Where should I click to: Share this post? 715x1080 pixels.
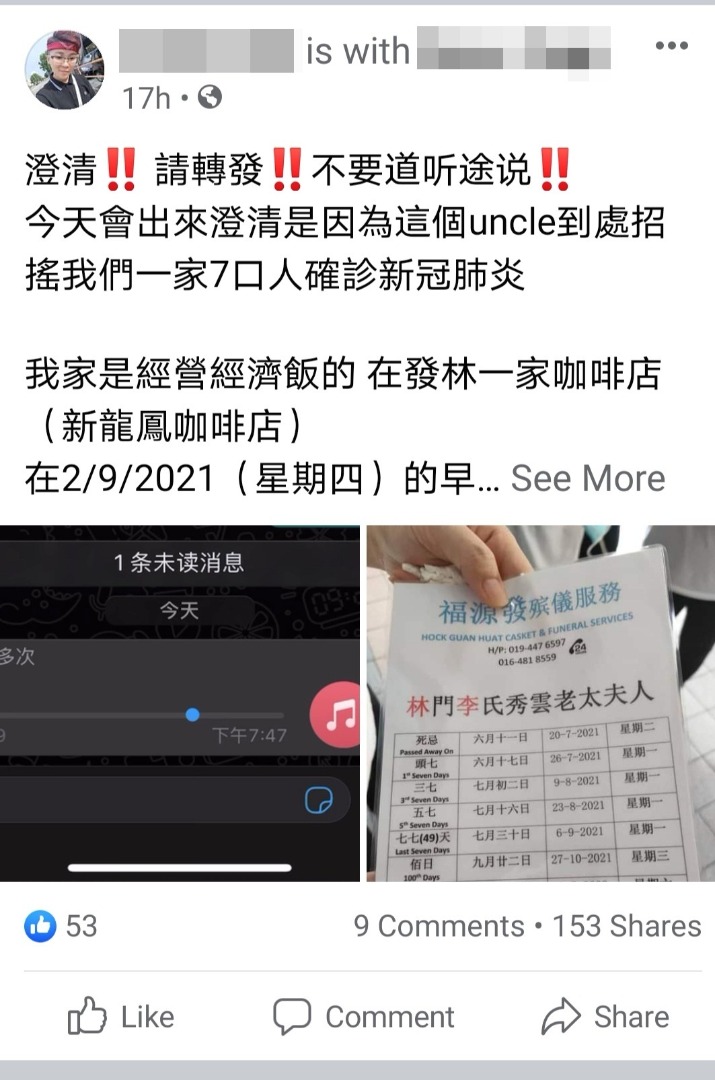(x=605, y=1017)
